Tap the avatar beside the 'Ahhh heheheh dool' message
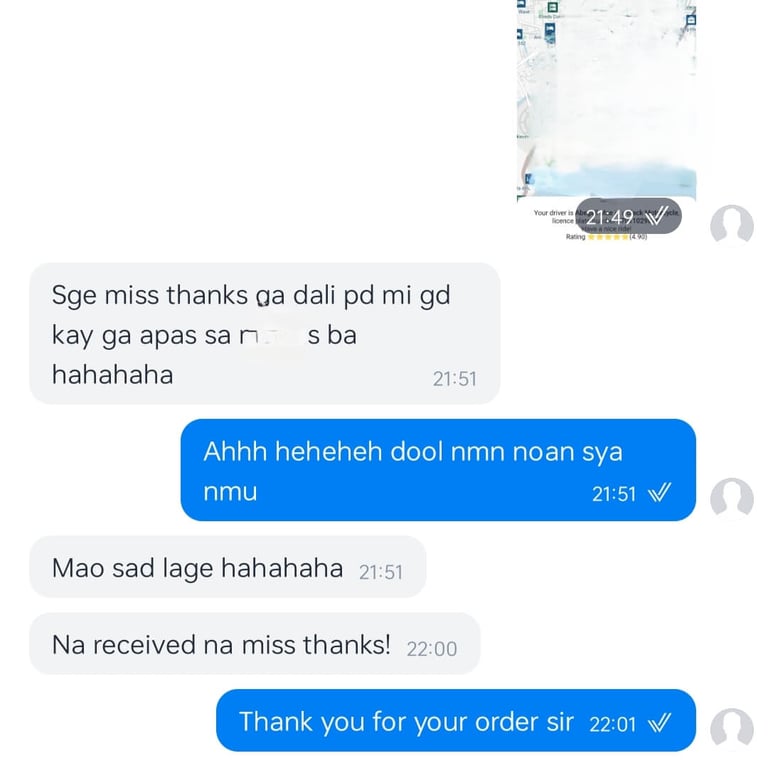Screen dimensions: 768x768 pyautogui.click(x=732, y=497)
